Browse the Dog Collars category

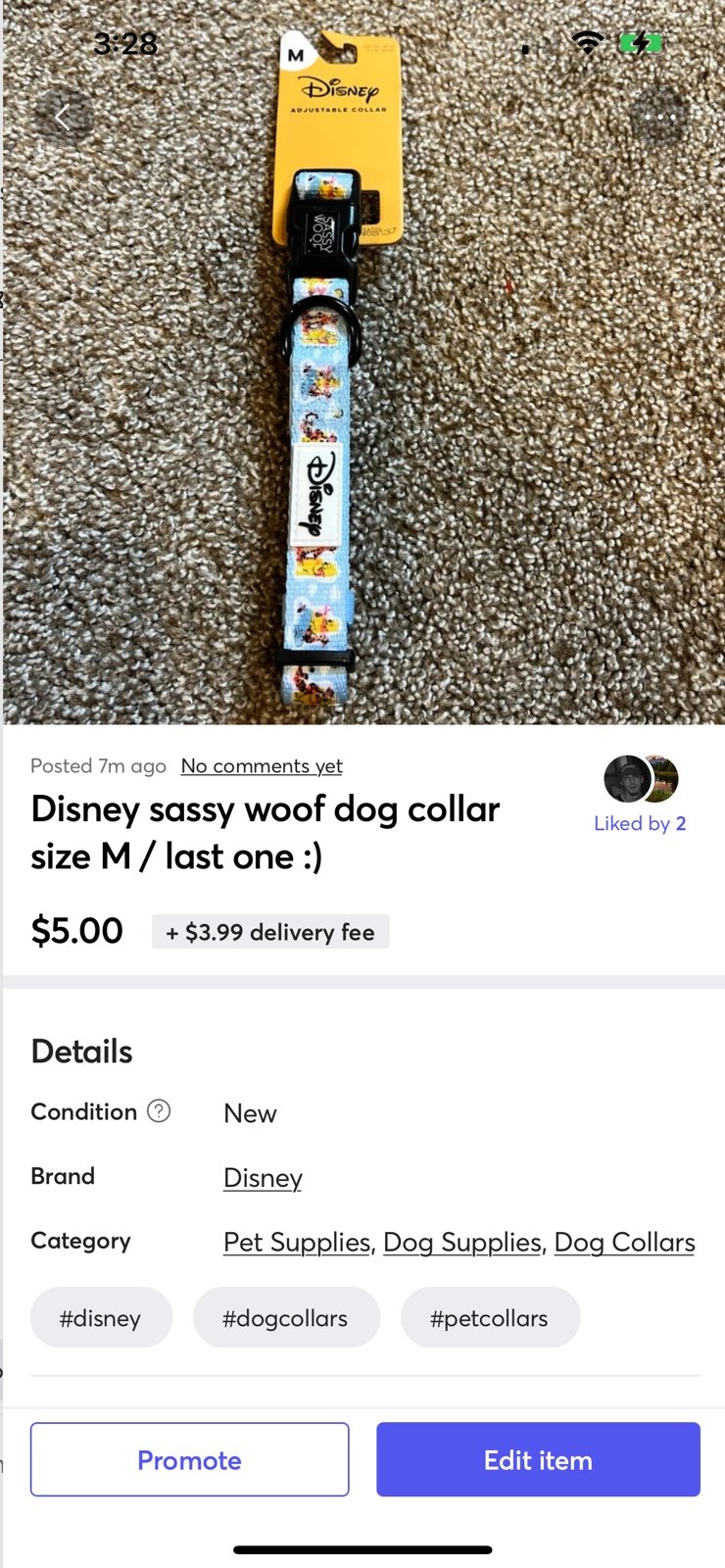tap(624, 1242)
